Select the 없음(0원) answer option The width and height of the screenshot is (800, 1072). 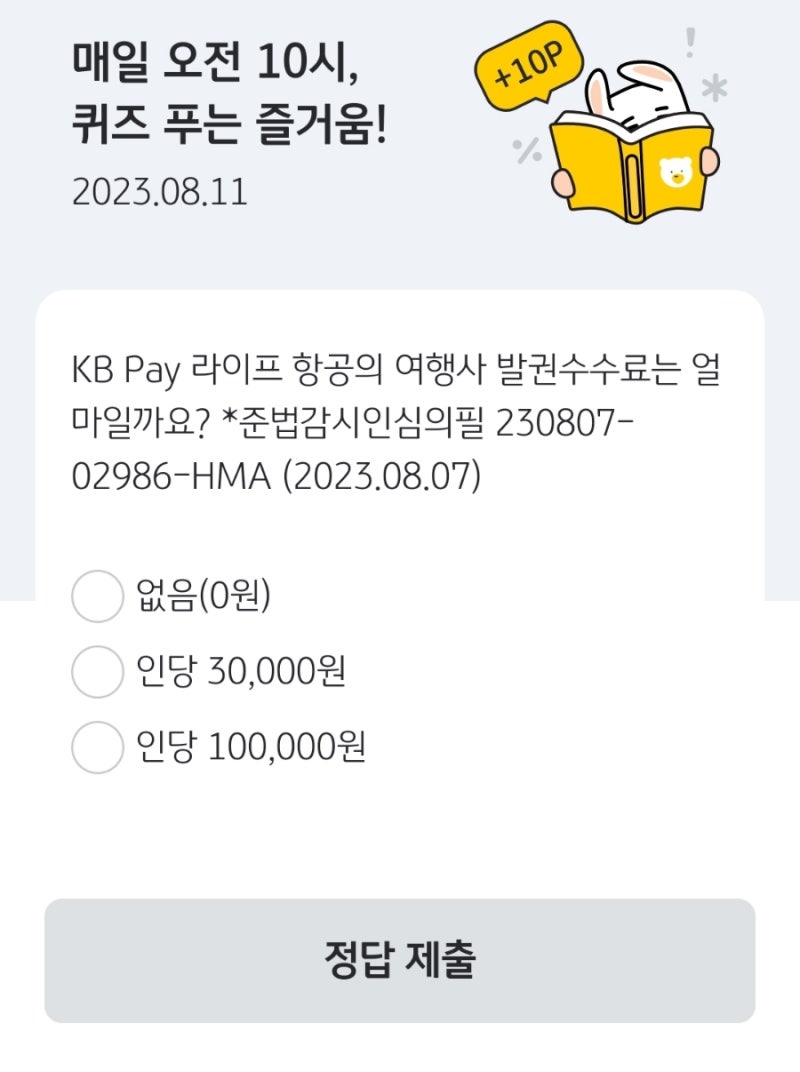coord(98,594)
